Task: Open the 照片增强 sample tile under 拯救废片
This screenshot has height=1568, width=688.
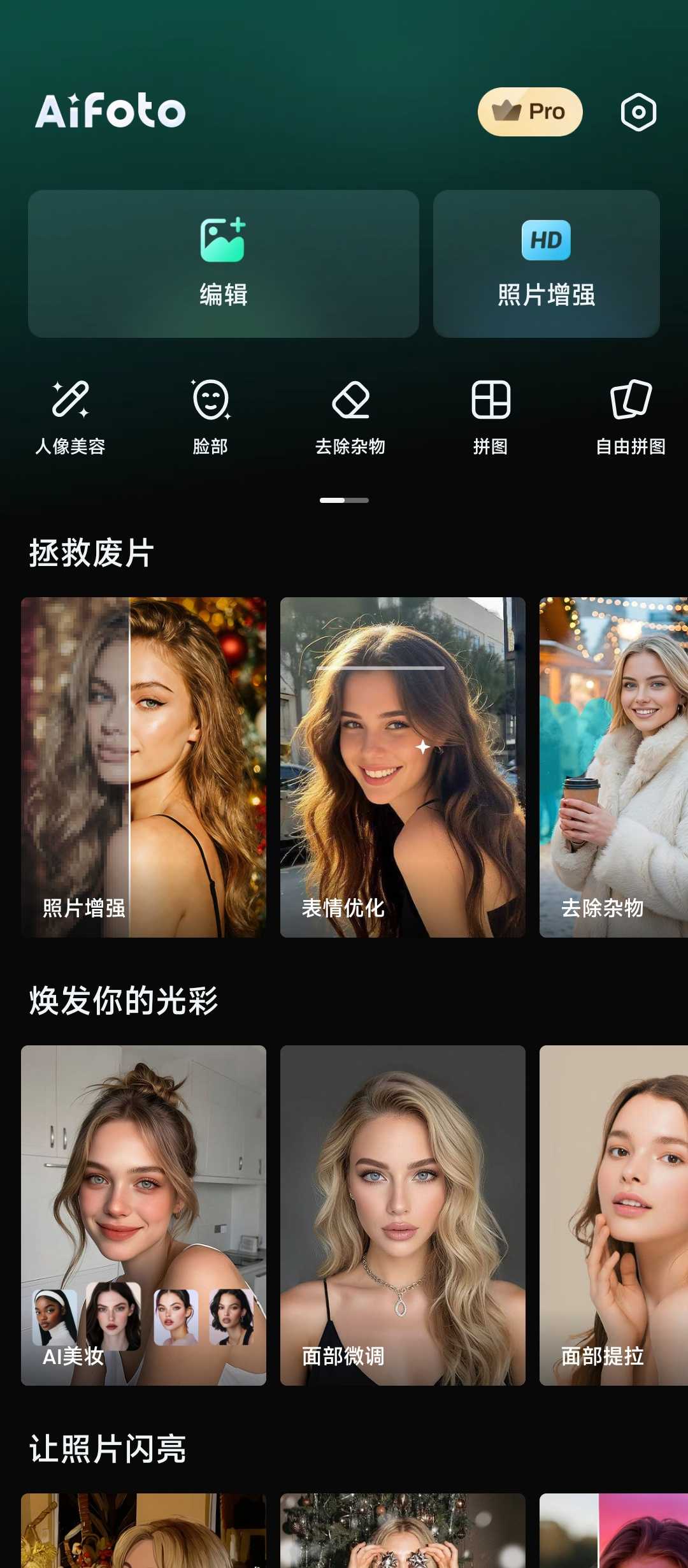Action: (143, 767)
